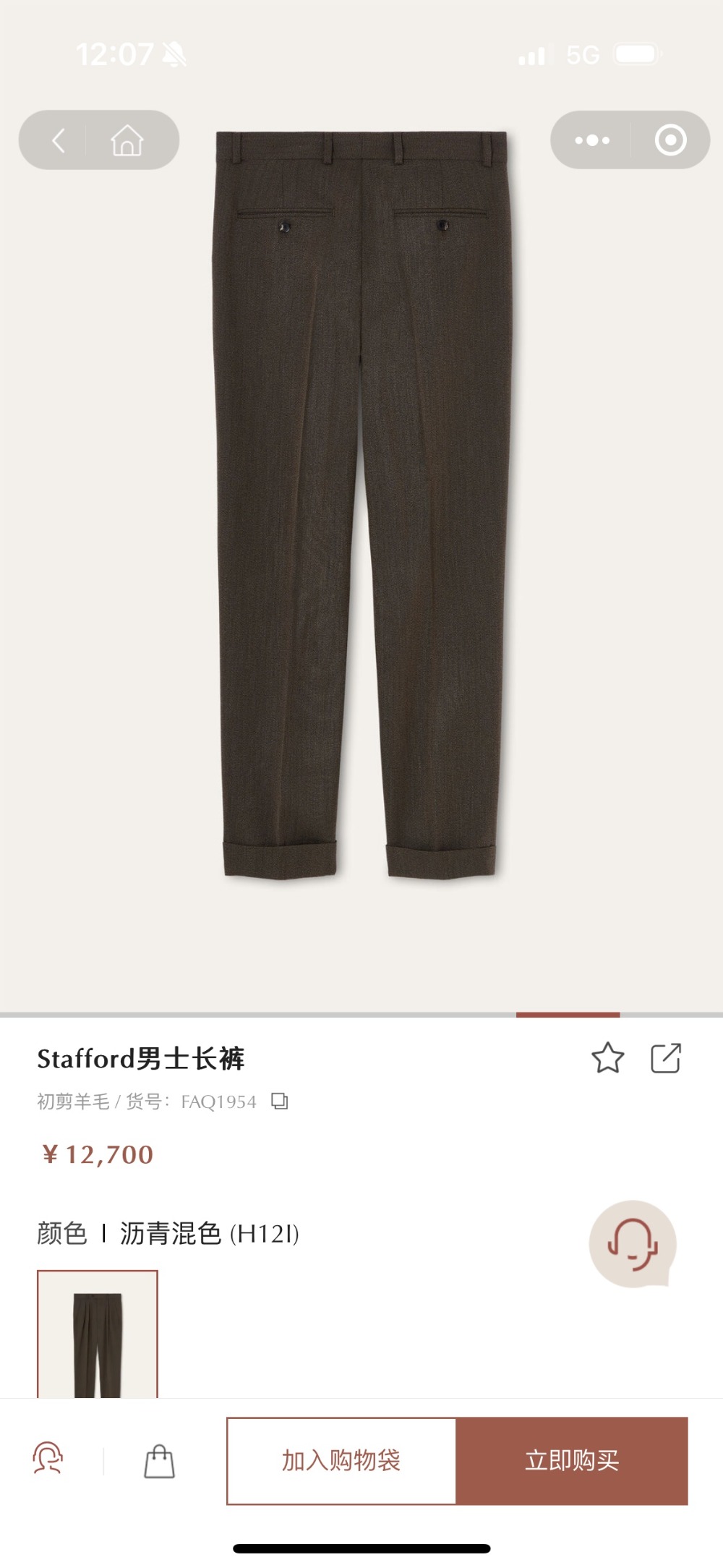Viewport: 723px width, 1568px height.
Task: Go back to the previous page
Action: click(59, 140)
